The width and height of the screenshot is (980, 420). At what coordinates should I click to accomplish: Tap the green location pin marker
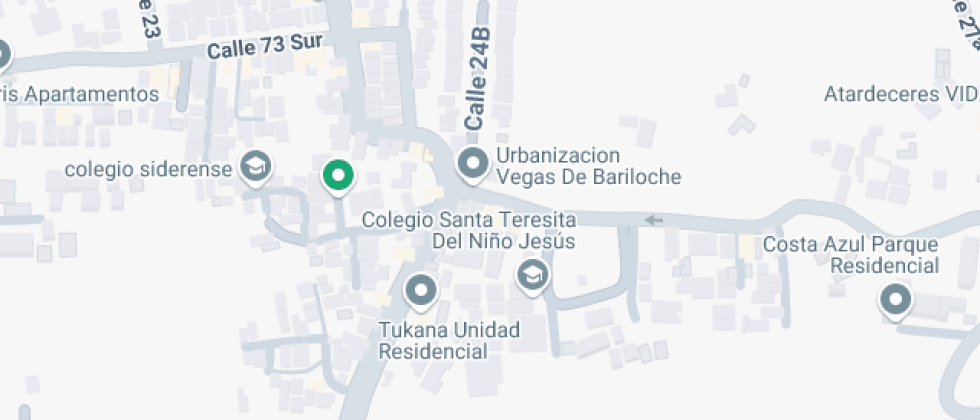[x=339, y=176]
